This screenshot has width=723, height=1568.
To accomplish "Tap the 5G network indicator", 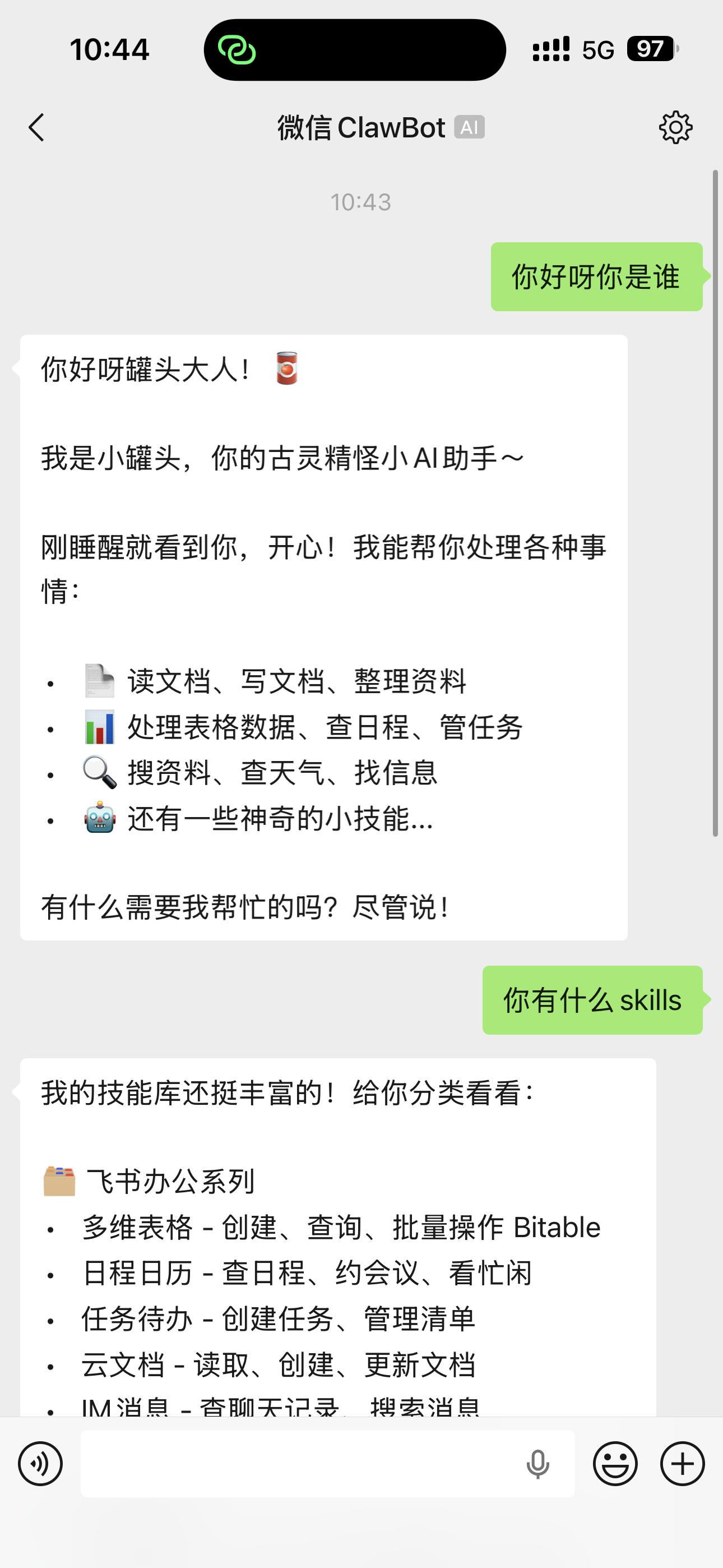I will [599, 49].
